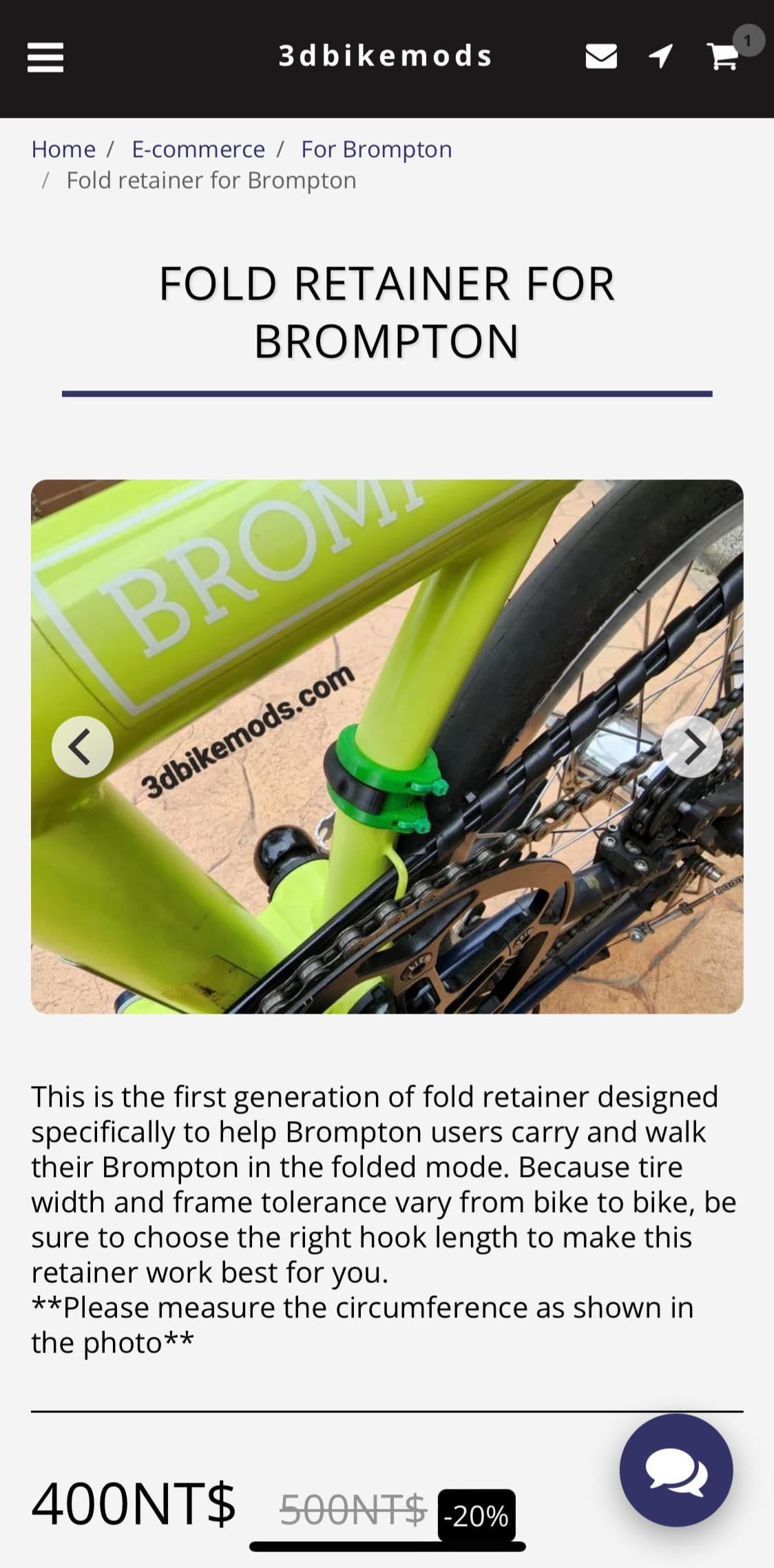Viewport: 774px width, 1568px height.
Task: Open the E-commerce breadcrumb link
Action: (x=198, y=149)
